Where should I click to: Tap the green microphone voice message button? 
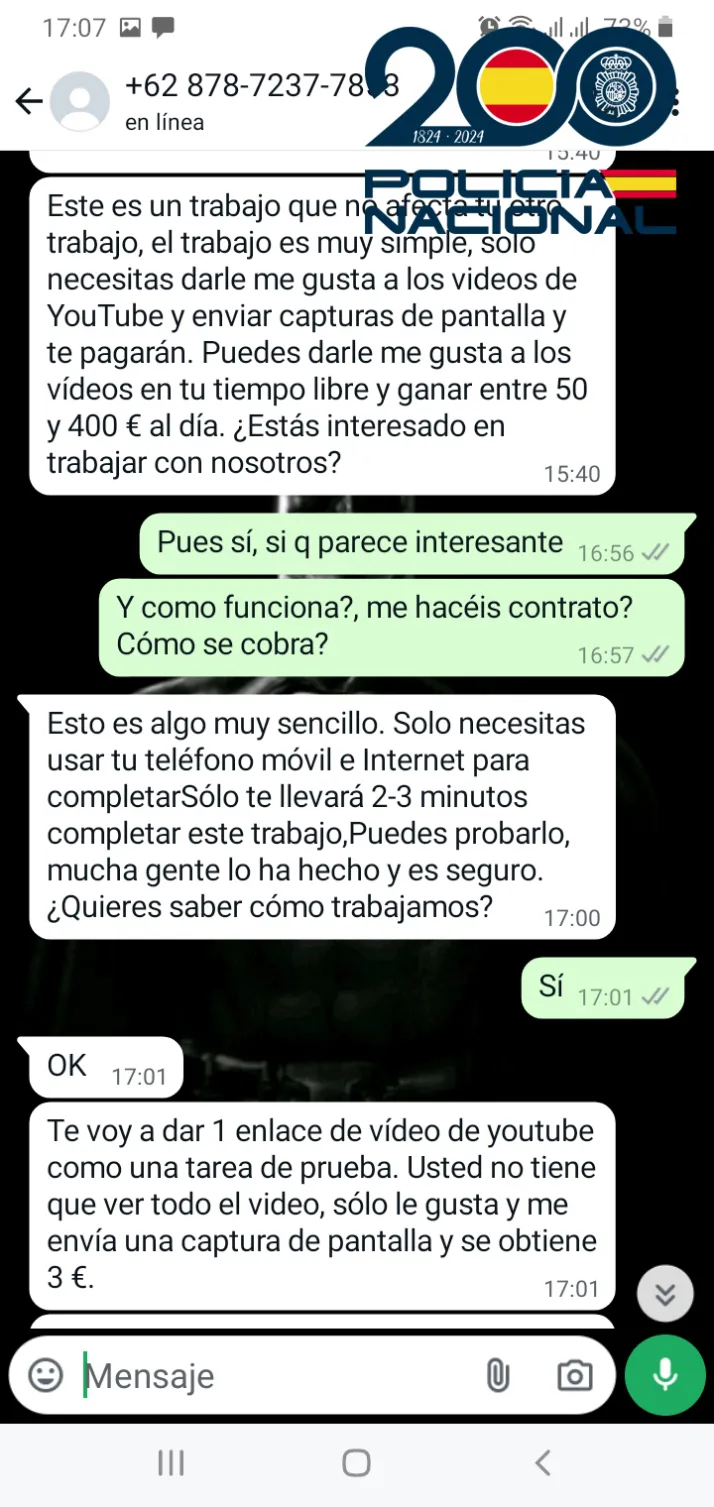665,1376
